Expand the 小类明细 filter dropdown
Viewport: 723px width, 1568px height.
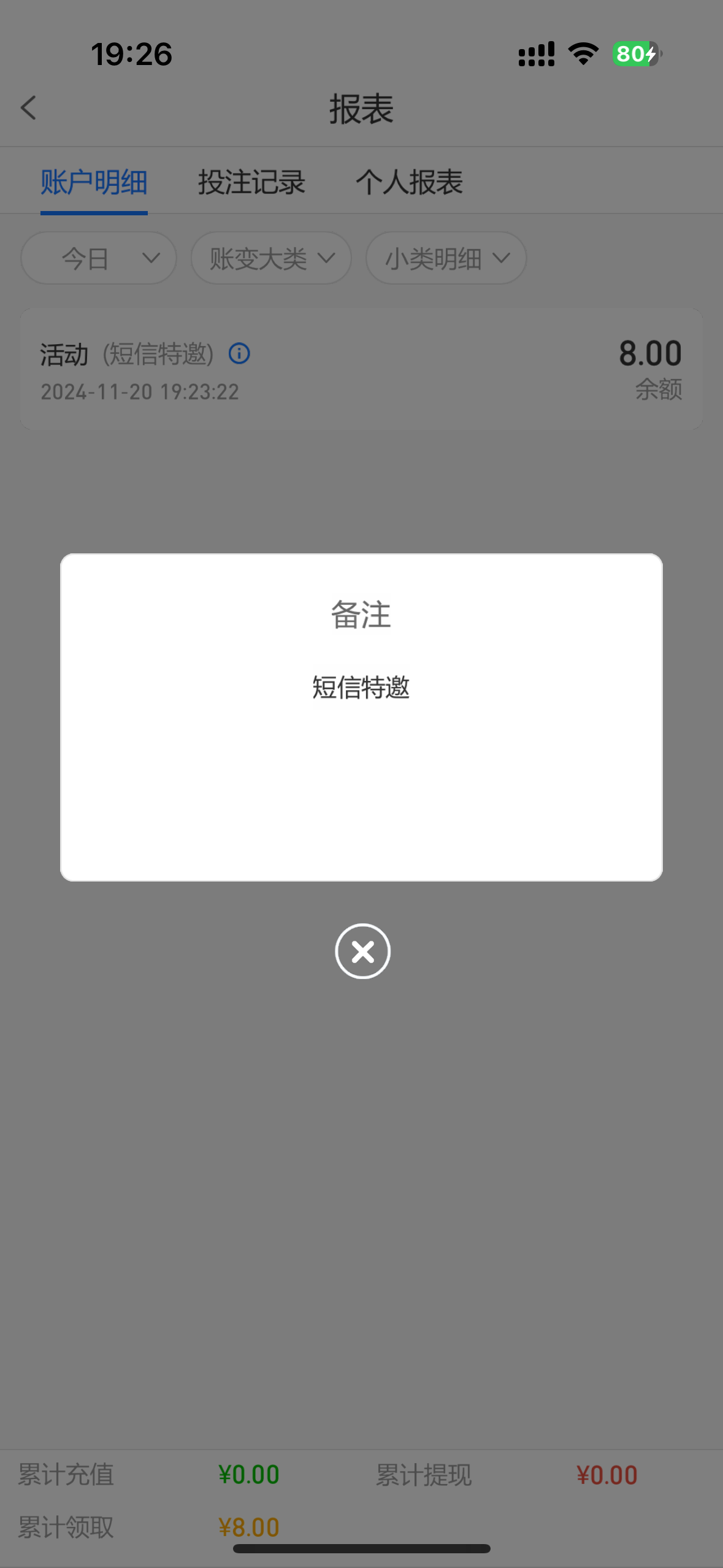[x=446, y=258]
